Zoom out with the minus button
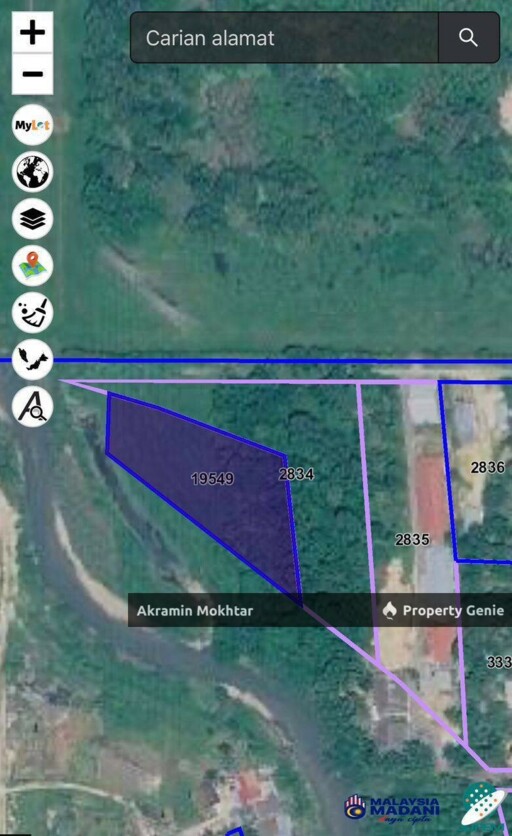The width and height of the screenshot is (512, 836). tap(33, 74)
